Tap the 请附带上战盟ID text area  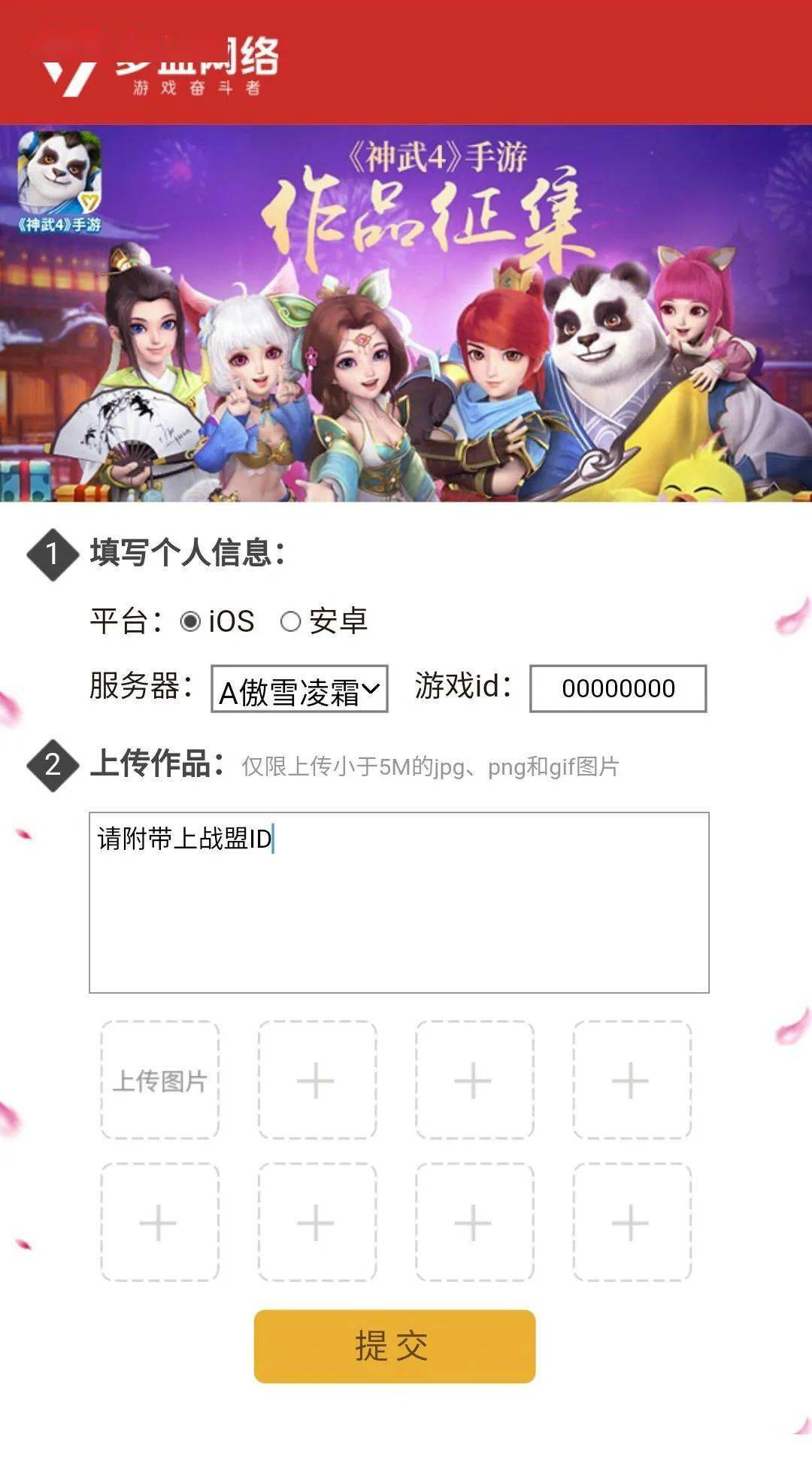point(398,903)
